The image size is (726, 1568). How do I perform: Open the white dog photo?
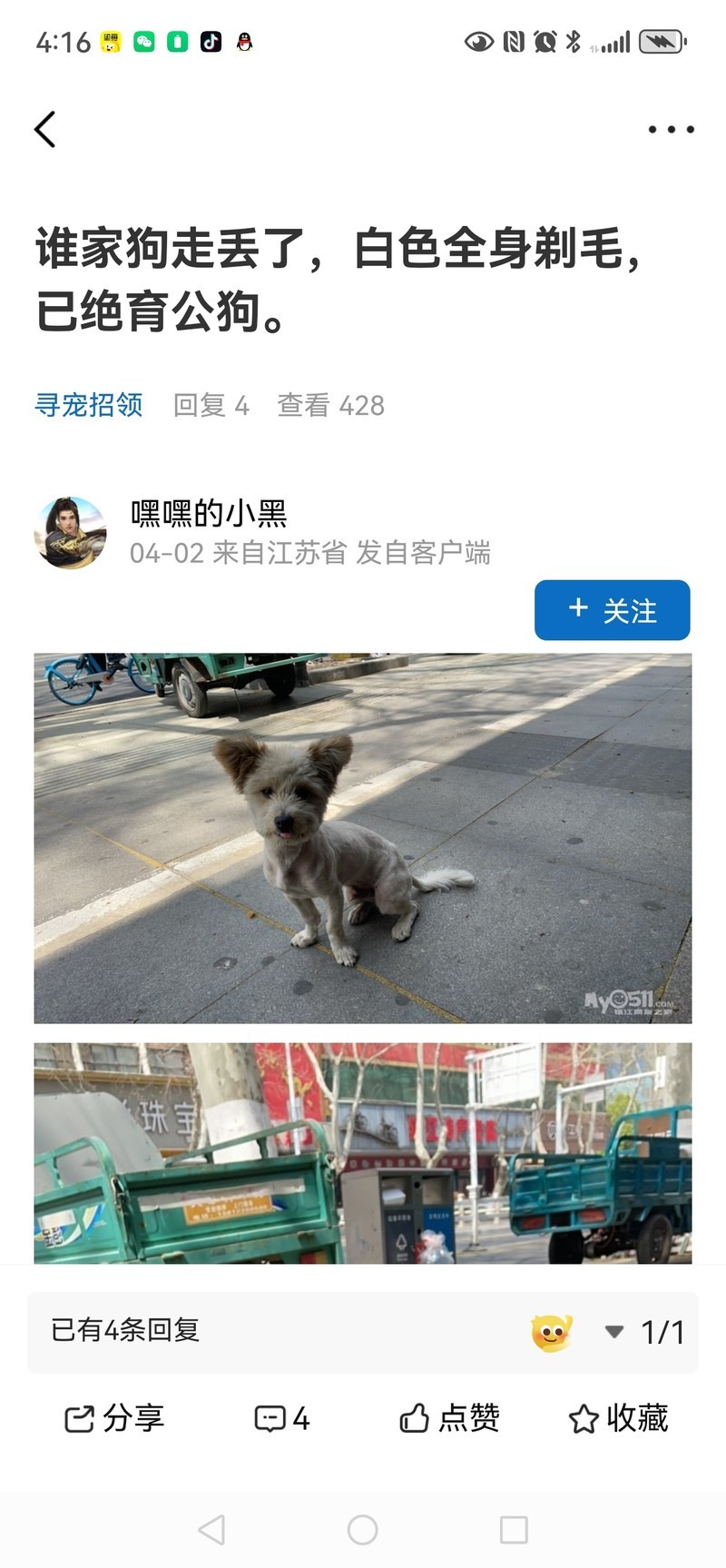click(x=363, y=838)
